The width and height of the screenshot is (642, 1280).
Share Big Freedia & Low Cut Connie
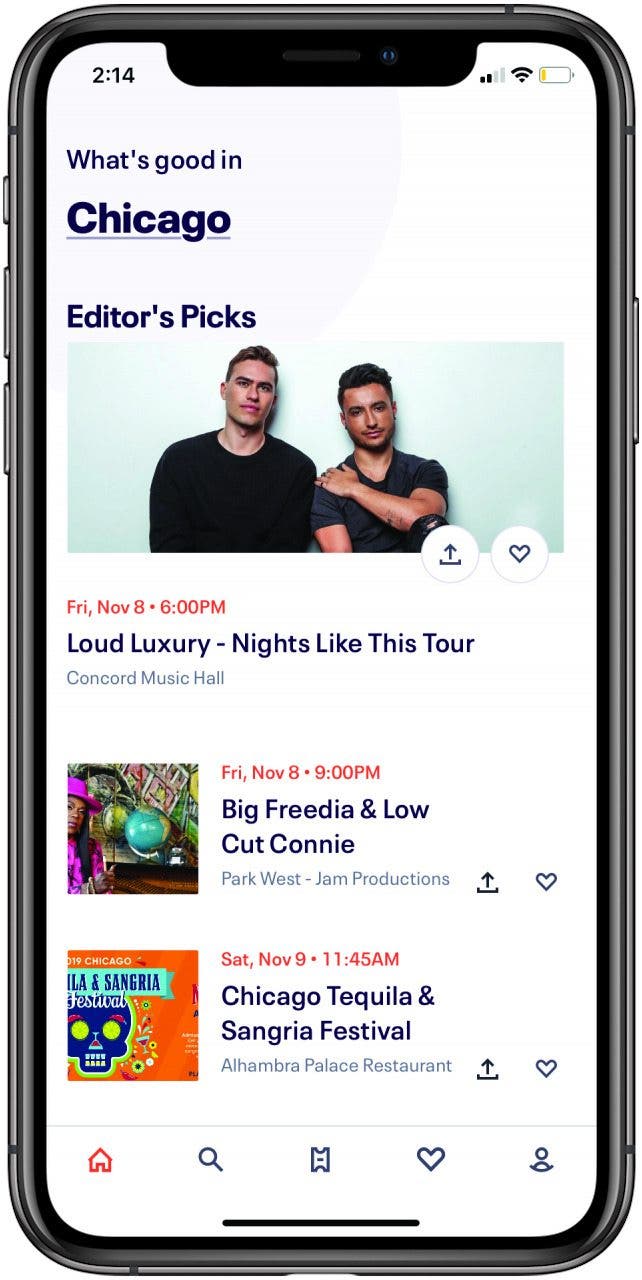coord(487,882)
